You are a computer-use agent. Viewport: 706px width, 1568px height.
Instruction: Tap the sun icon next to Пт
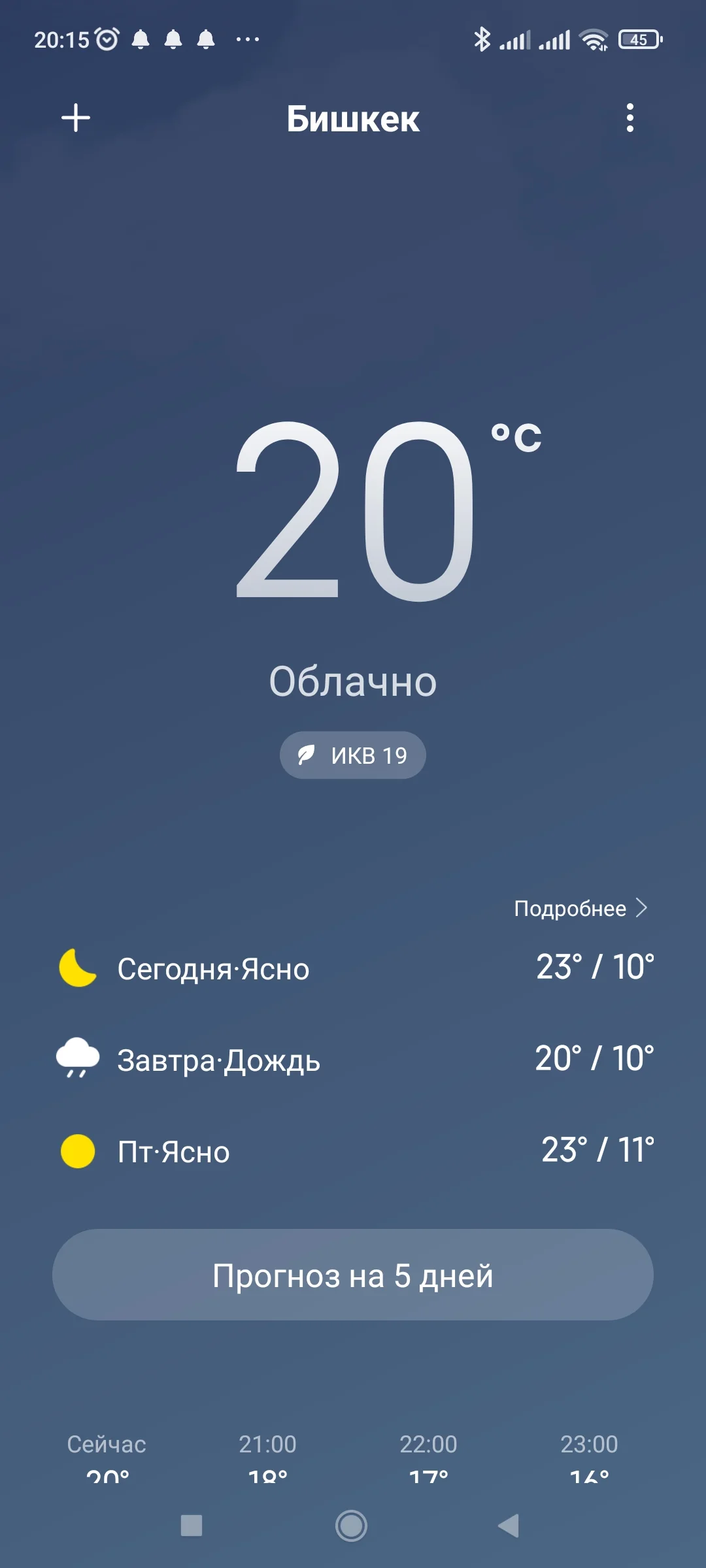[x=76, y=1151]
